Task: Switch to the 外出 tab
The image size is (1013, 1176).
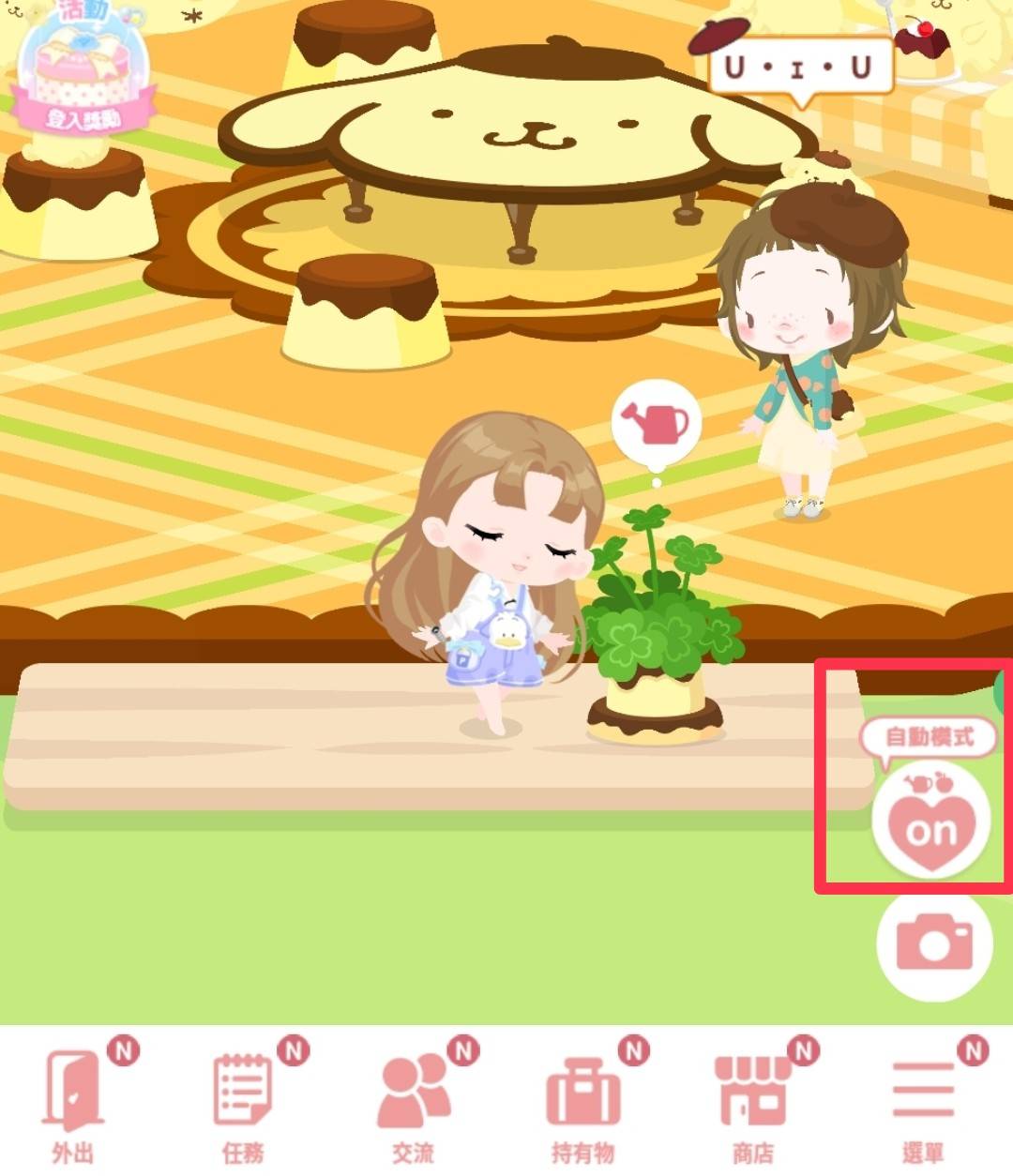Action: [74, 1105]
